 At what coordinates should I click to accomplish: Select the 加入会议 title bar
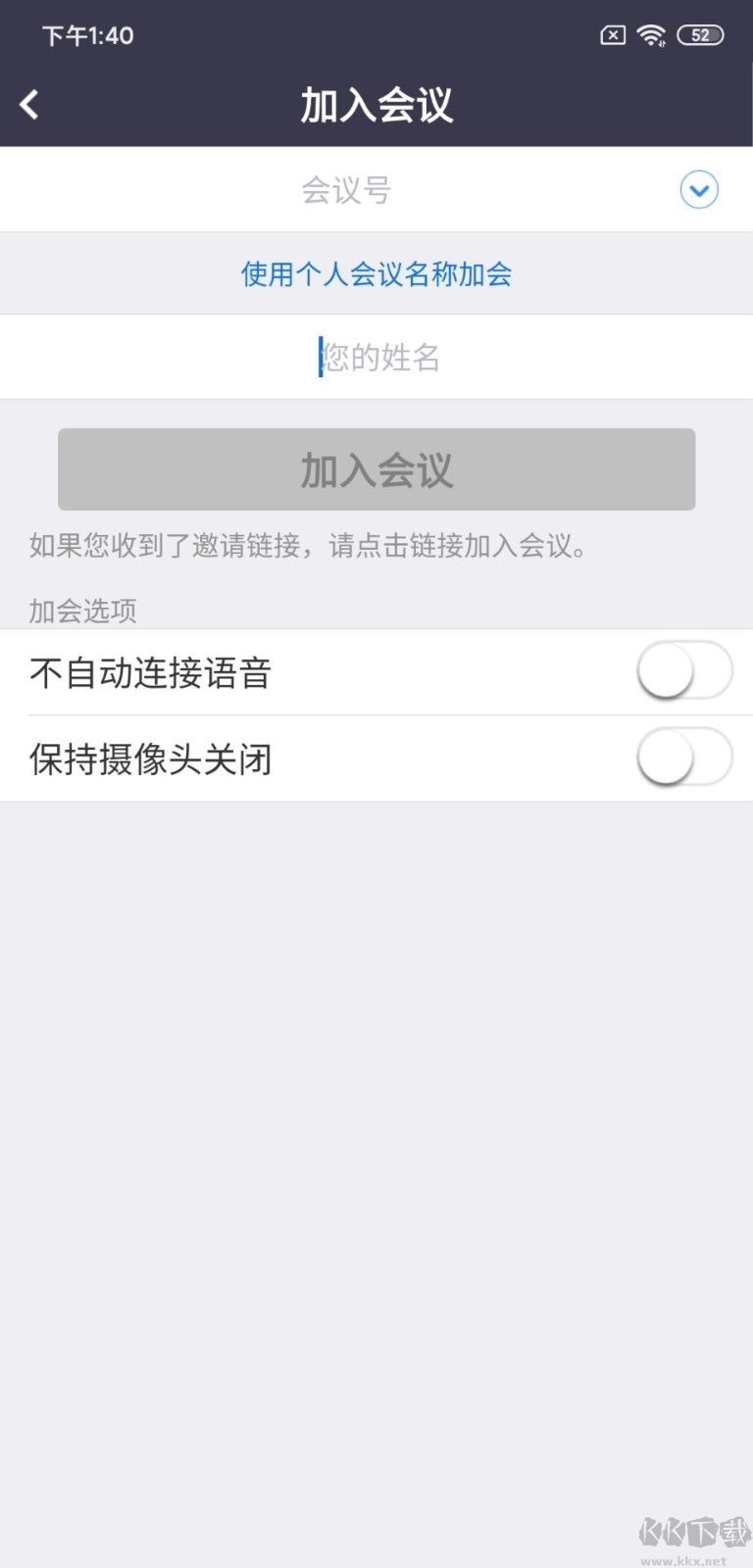pyautogui.click(x=376, y=103)
